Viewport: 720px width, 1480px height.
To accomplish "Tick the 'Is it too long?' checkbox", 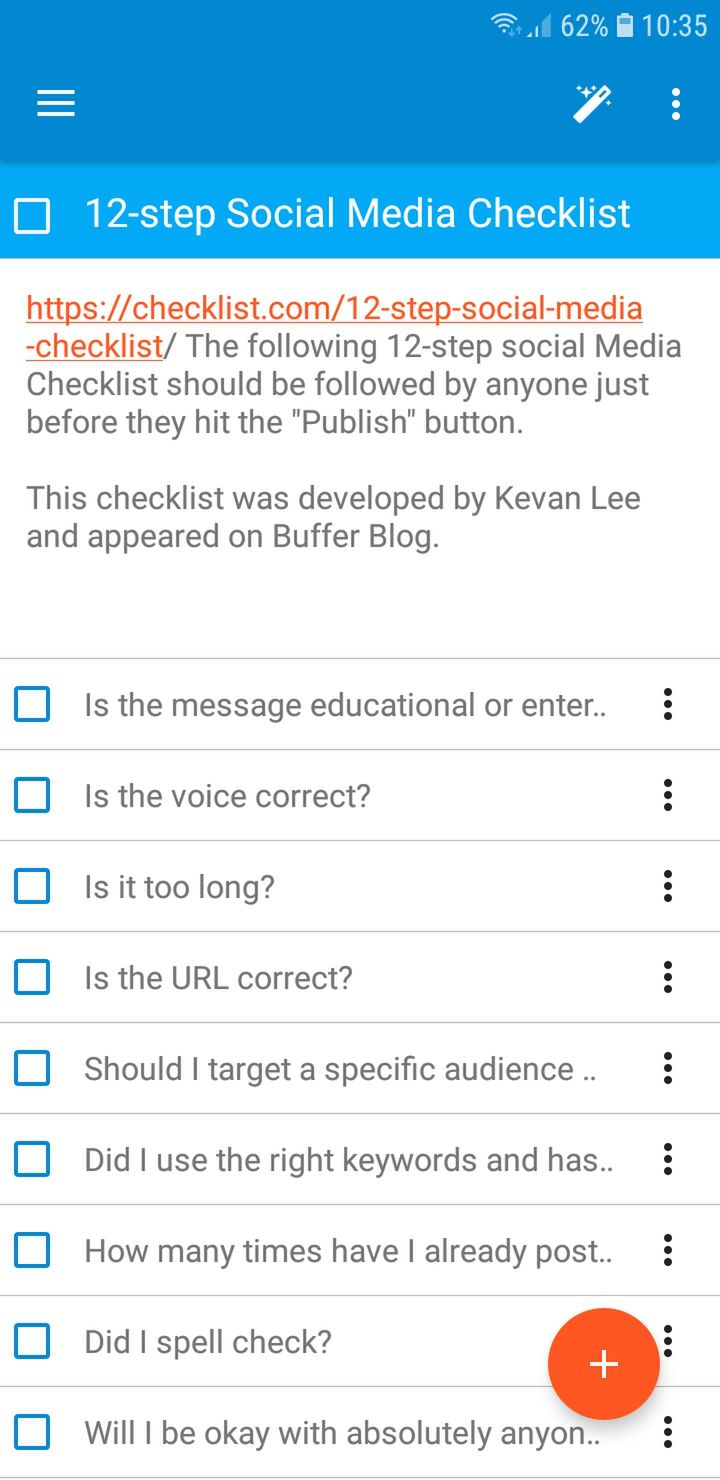I will (33, 887).
